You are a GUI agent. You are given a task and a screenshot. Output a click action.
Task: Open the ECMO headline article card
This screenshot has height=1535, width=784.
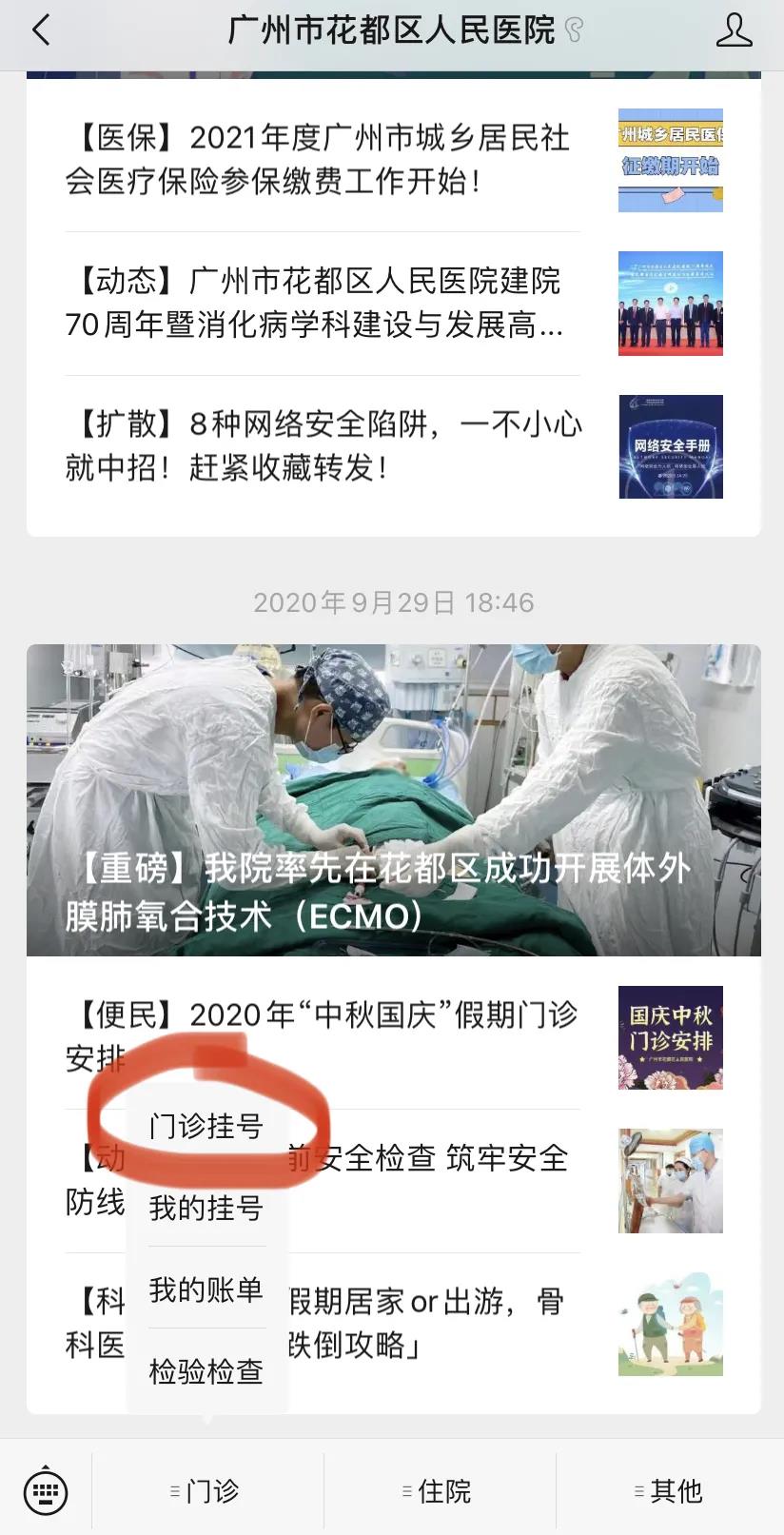(x=393, y=799)
